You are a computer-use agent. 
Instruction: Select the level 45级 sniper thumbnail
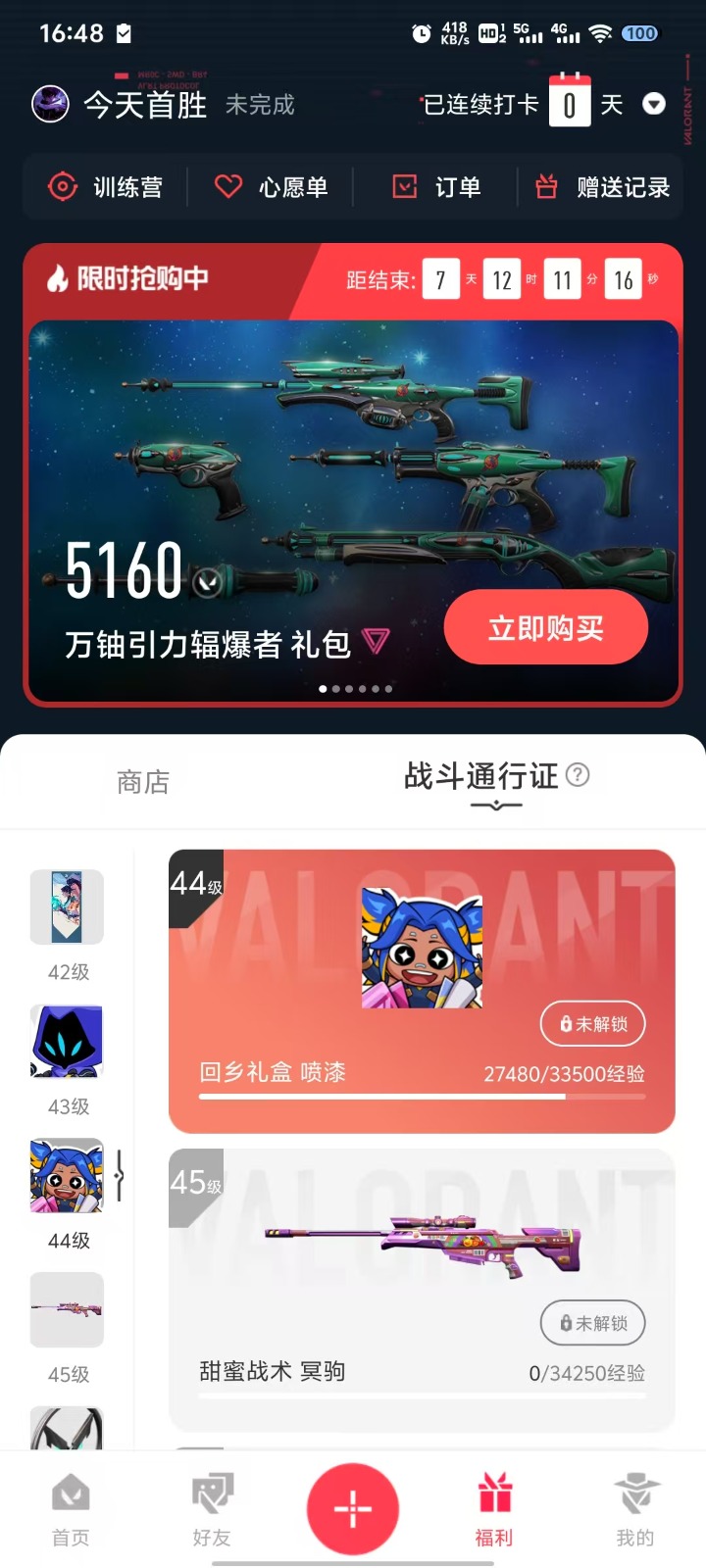(67, 1309)
